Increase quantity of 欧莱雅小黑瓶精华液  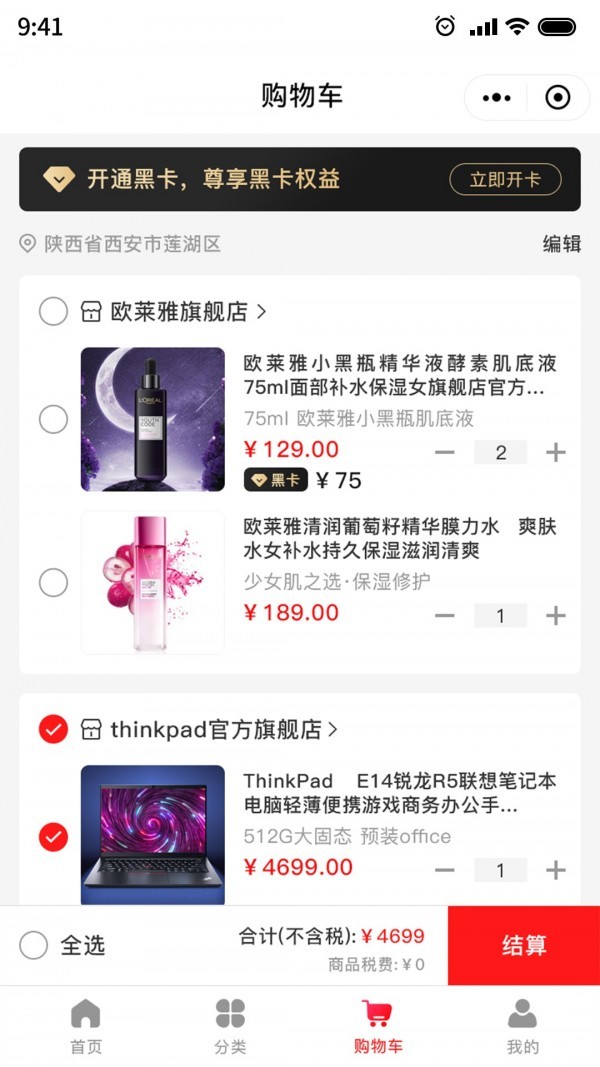pyautogui.click(x=555, y=453)
